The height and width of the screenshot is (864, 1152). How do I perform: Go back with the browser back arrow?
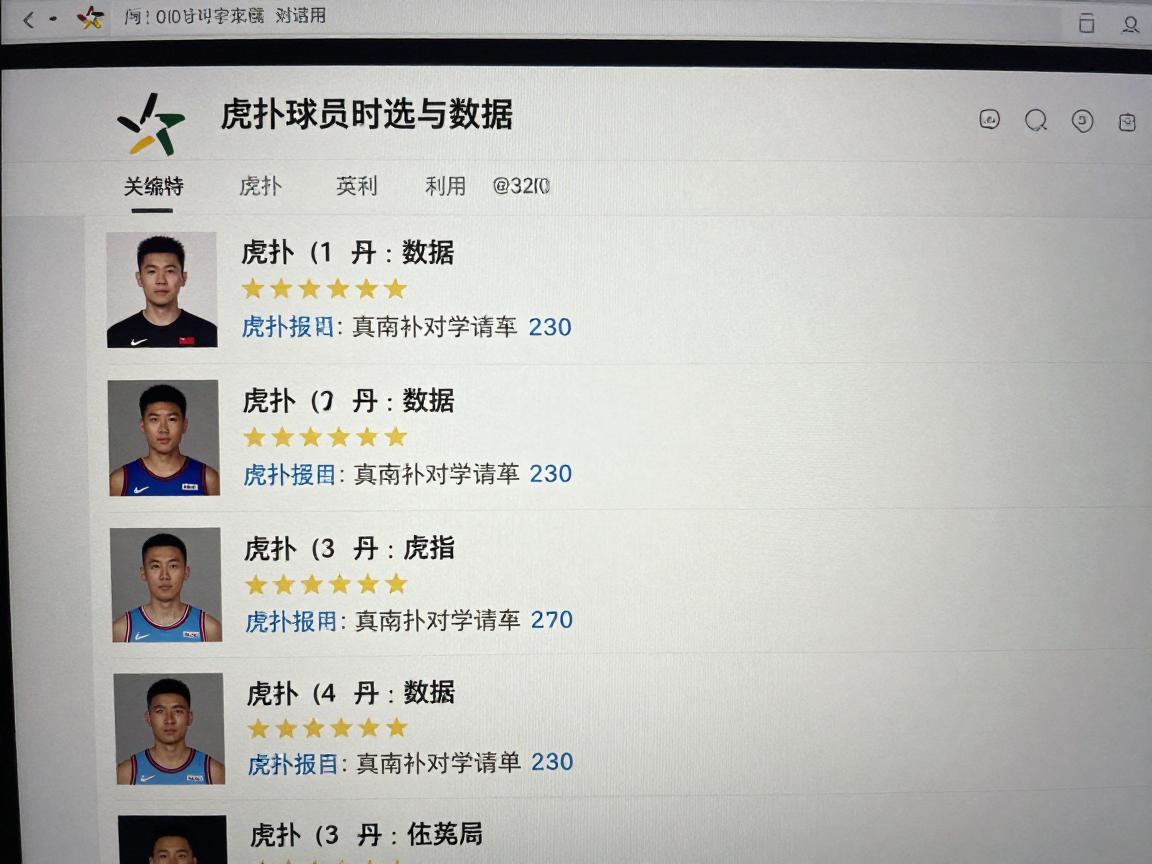[28, 20]
